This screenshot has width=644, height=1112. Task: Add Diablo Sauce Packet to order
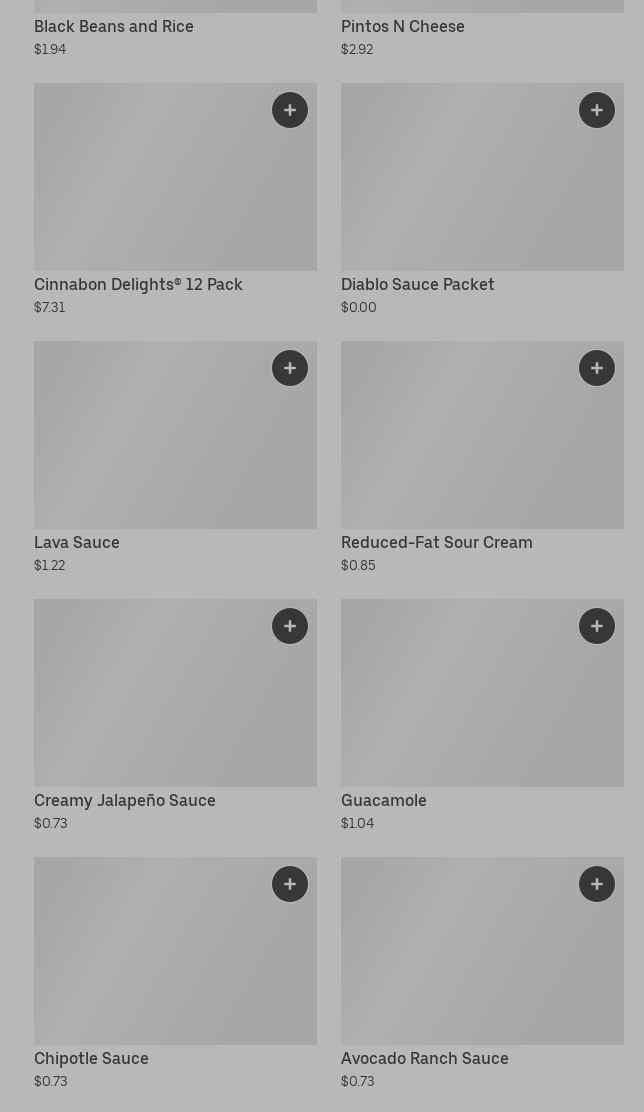click(x=597, y=110)
